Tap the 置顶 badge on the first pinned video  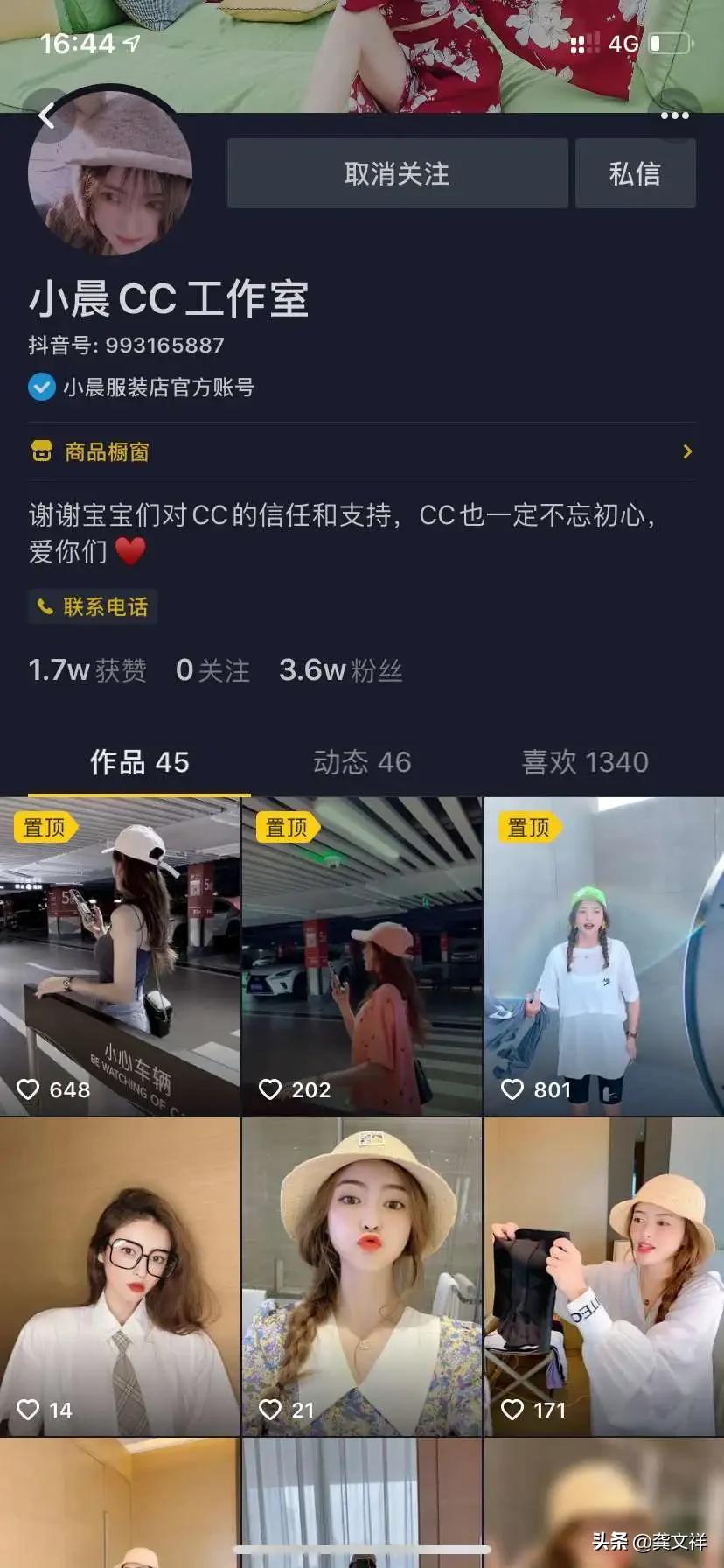(x=45, y=825)
